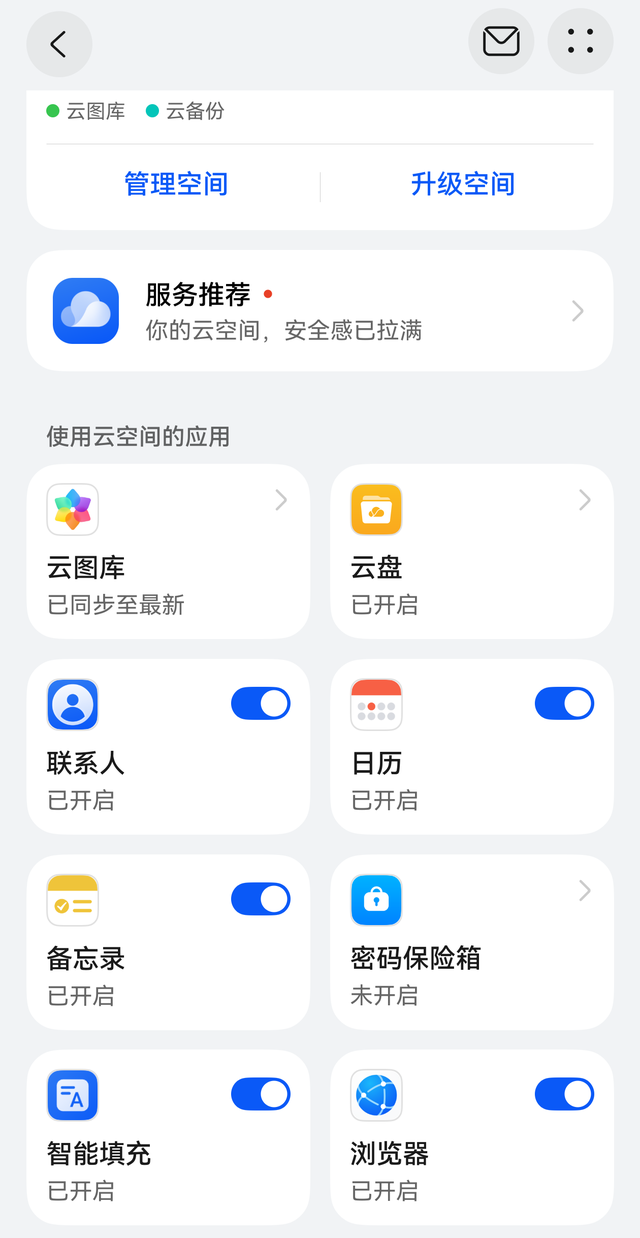Screen dimensions: 640x1238
Task: Open the 服务推荐 row
Action: 319,311
